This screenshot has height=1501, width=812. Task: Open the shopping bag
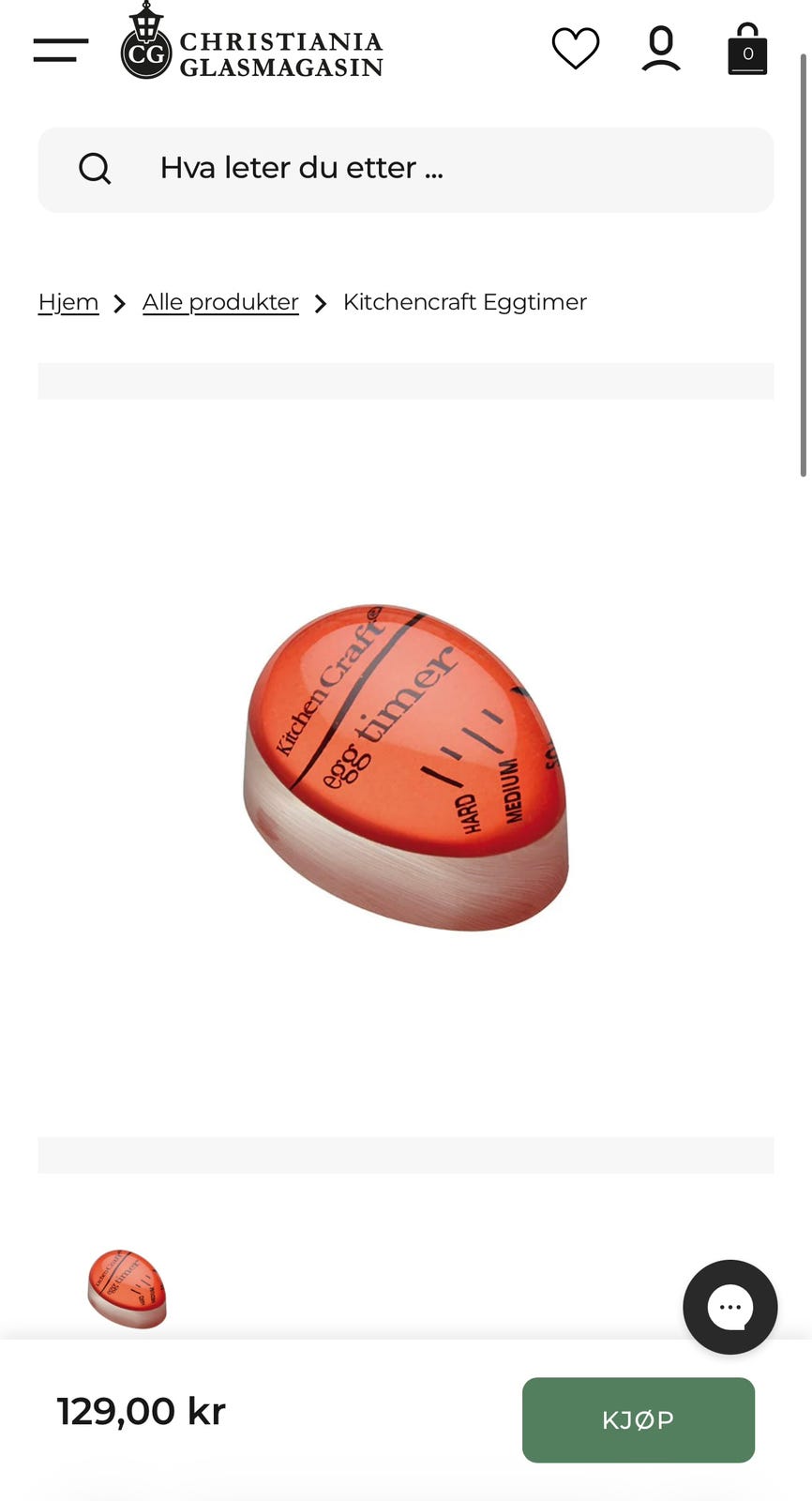747,49
